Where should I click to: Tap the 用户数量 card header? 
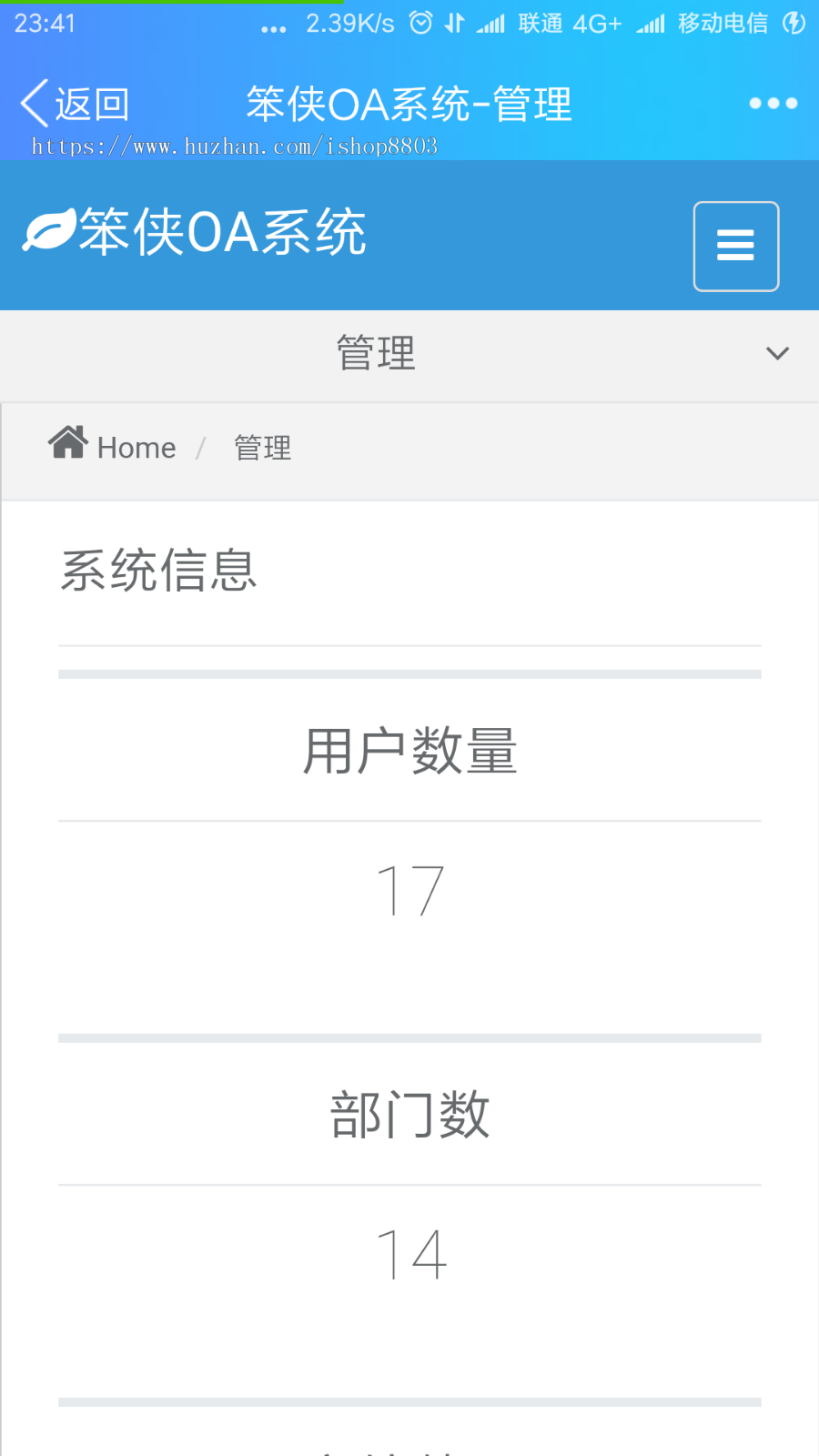pyautogui.click(x=409, y=749)
